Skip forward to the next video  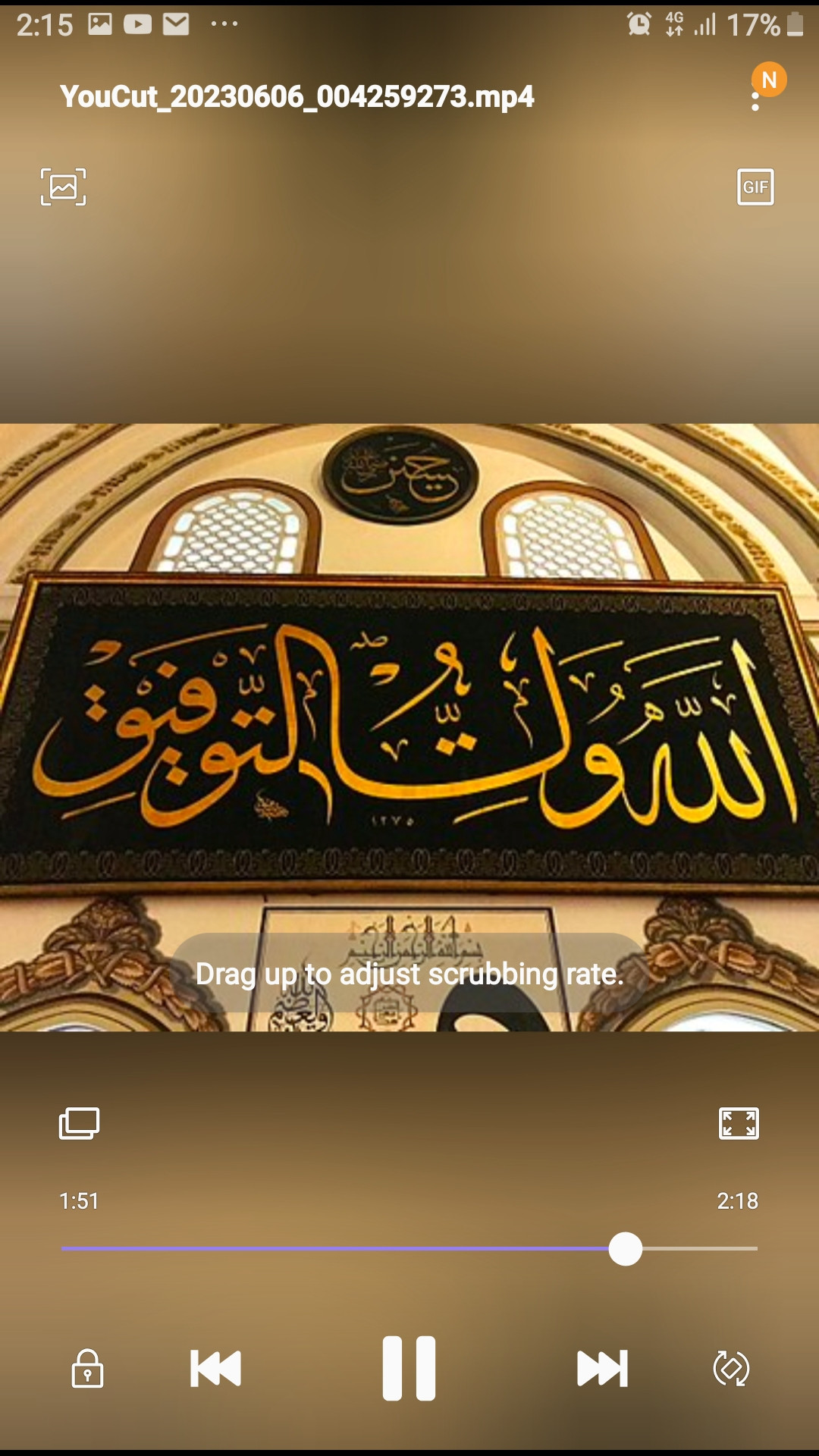[602, 1368]
